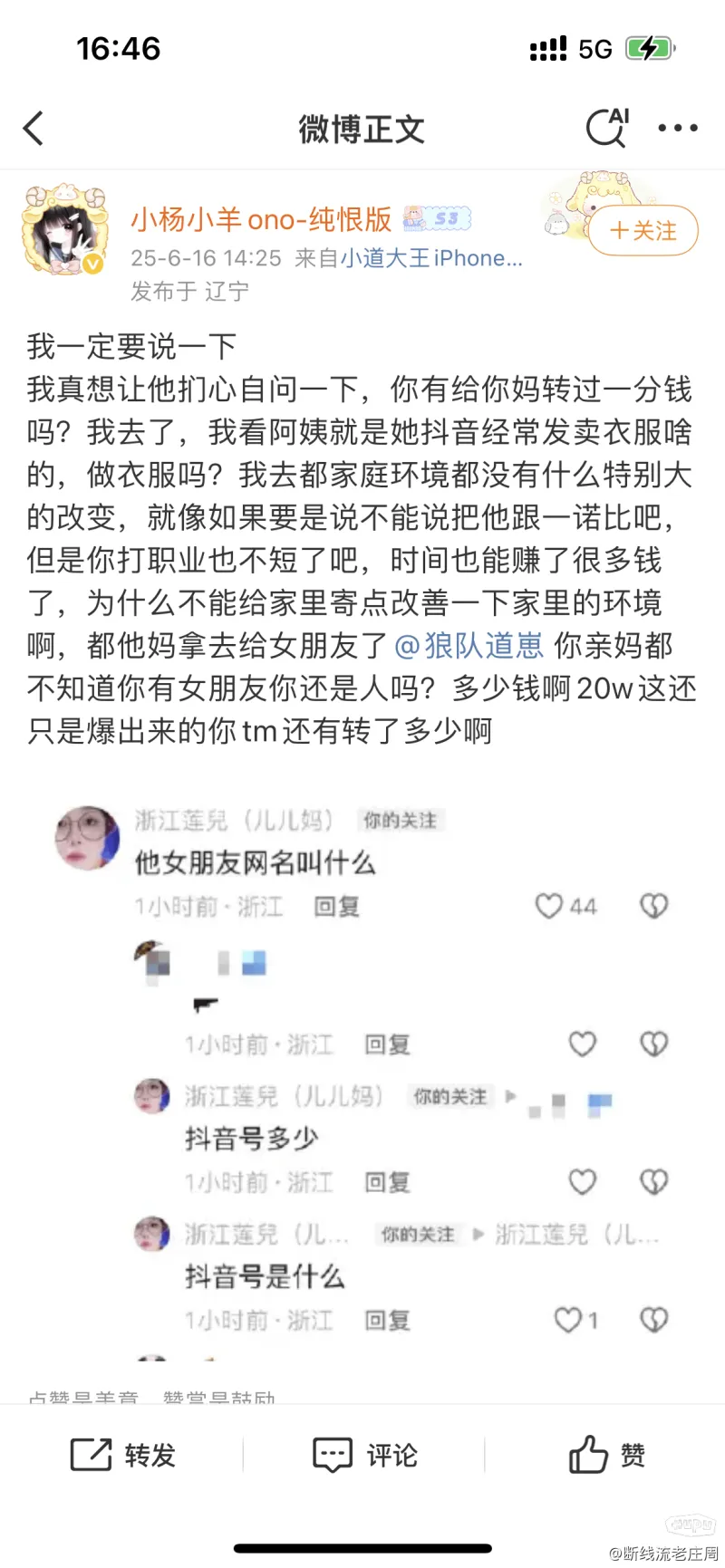Open the three-dot overflow menu
This screenshot has width=725, height=1568.
tap(678, 129)
